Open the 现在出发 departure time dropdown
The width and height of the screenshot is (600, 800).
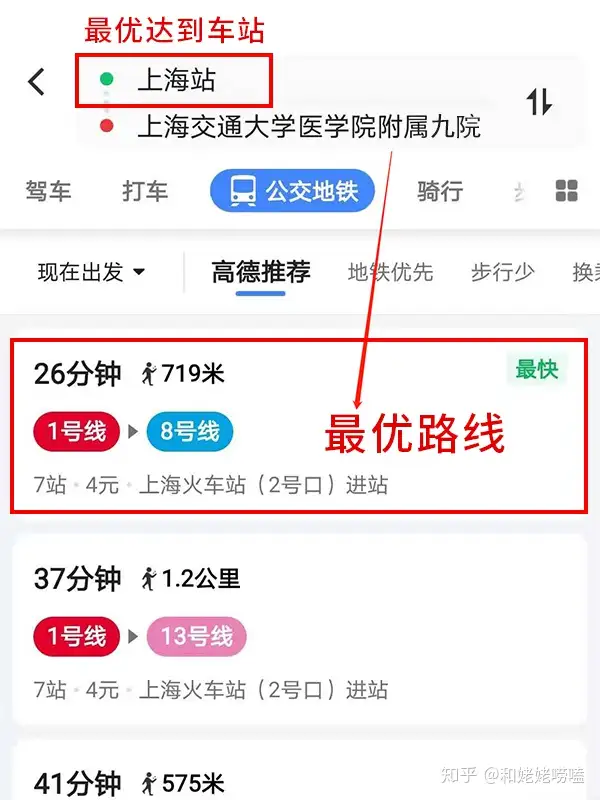[91, 272]
